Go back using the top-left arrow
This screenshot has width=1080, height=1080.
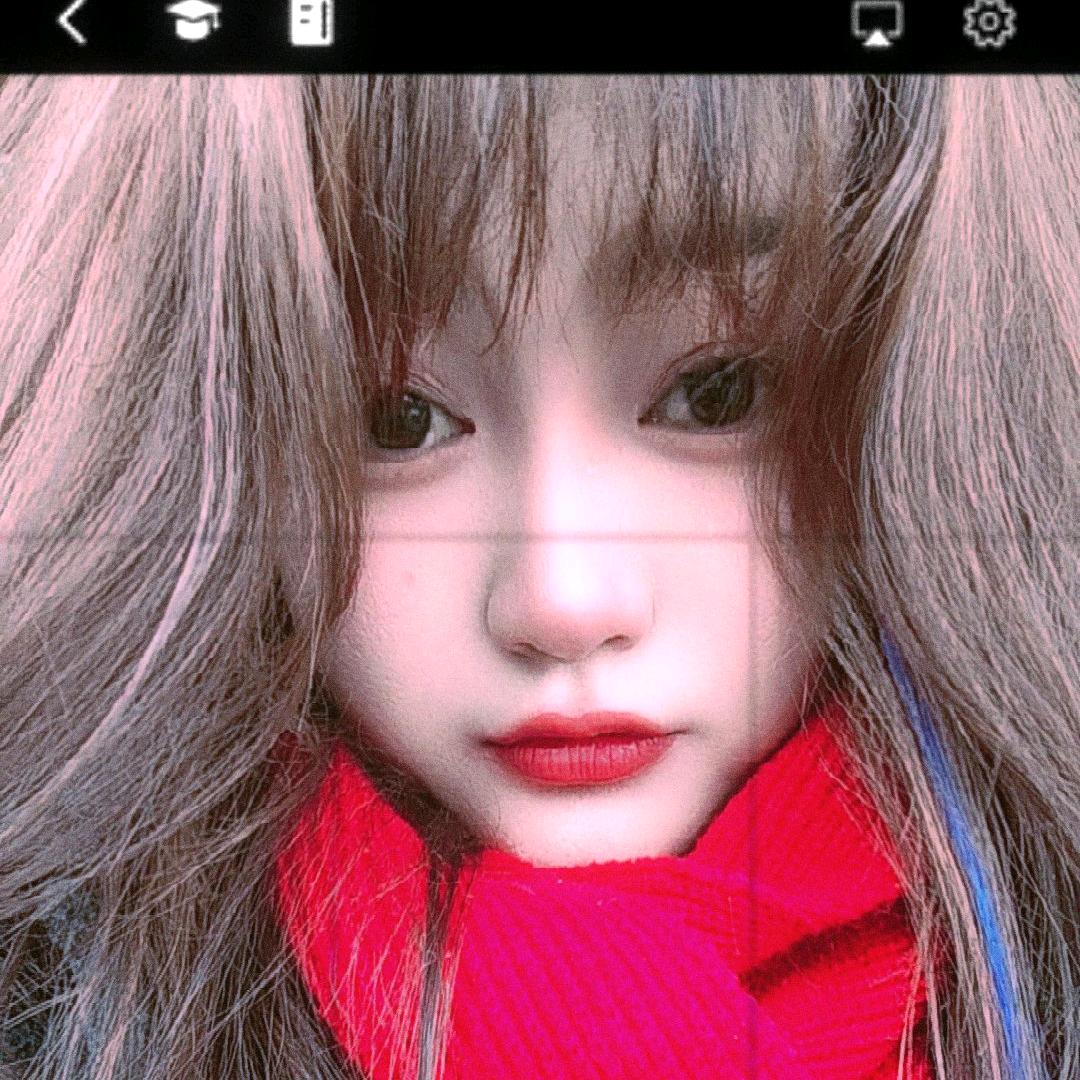(x=72, y=22)
